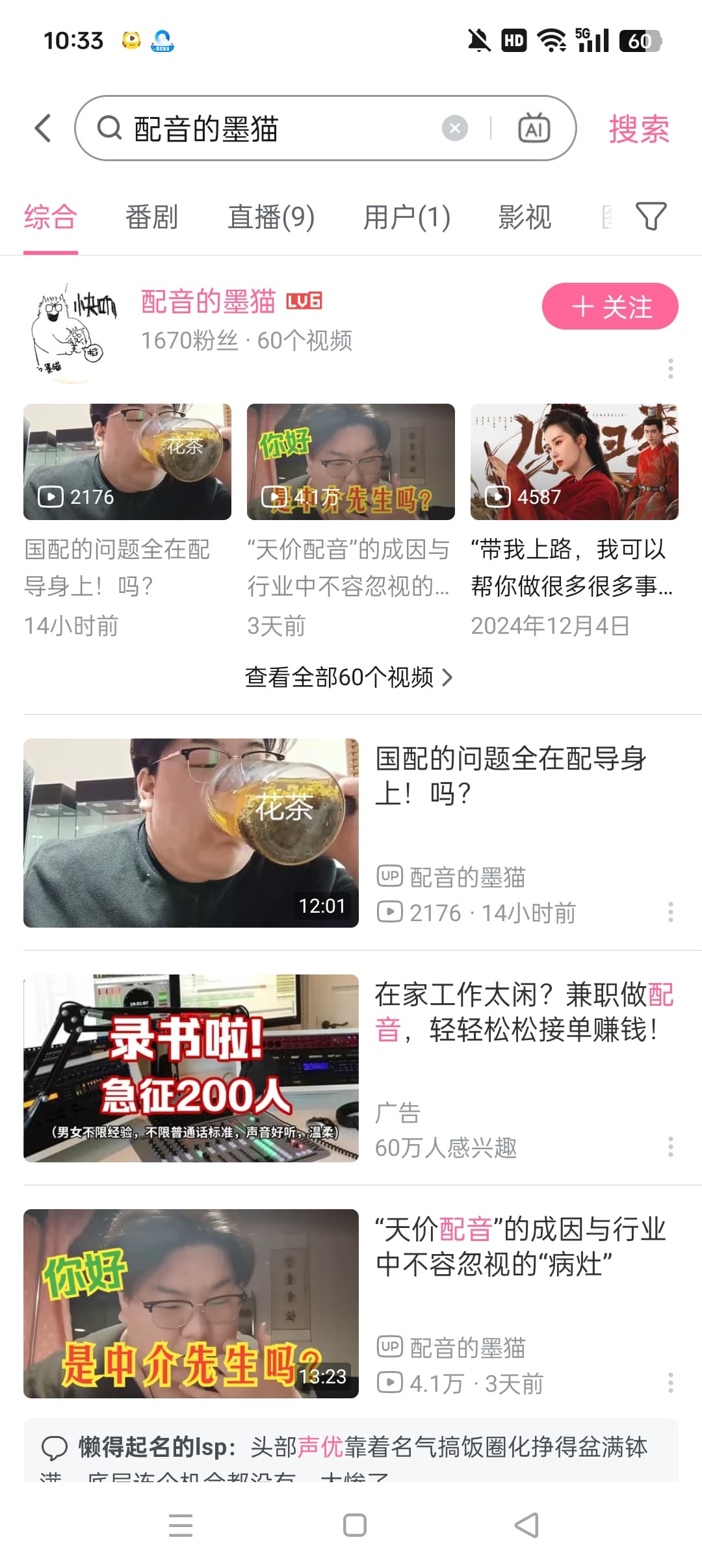The width and height of the screenshot is (702, 1568).
Task: Follow 配音的墨猫 with the 关注 button
Action: [610, 306]
